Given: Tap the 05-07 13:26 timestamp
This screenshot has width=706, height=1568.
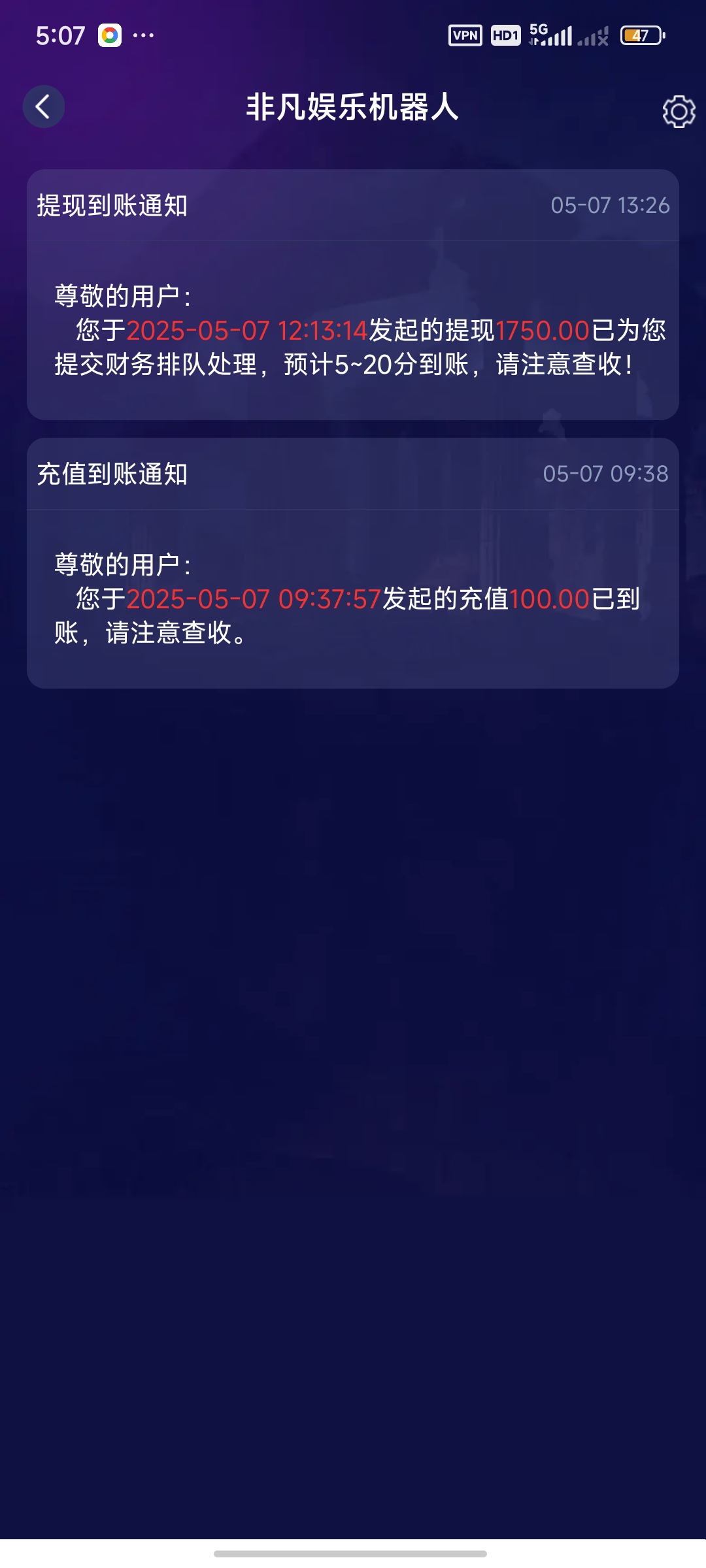Looking at the screenshot, I should 609,206.
